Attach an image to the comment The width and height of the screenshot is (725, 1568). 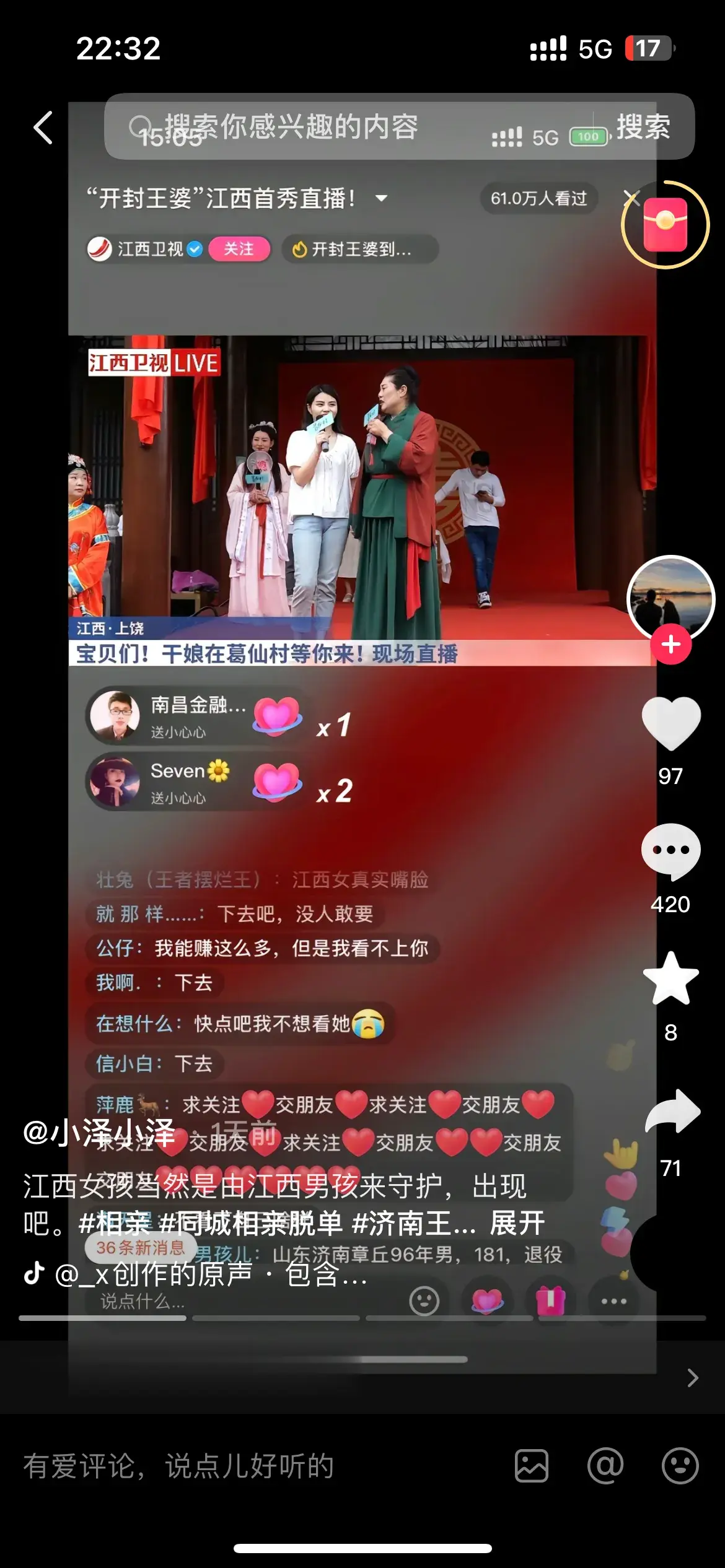pyautogui.click(x=532, y=1466)
